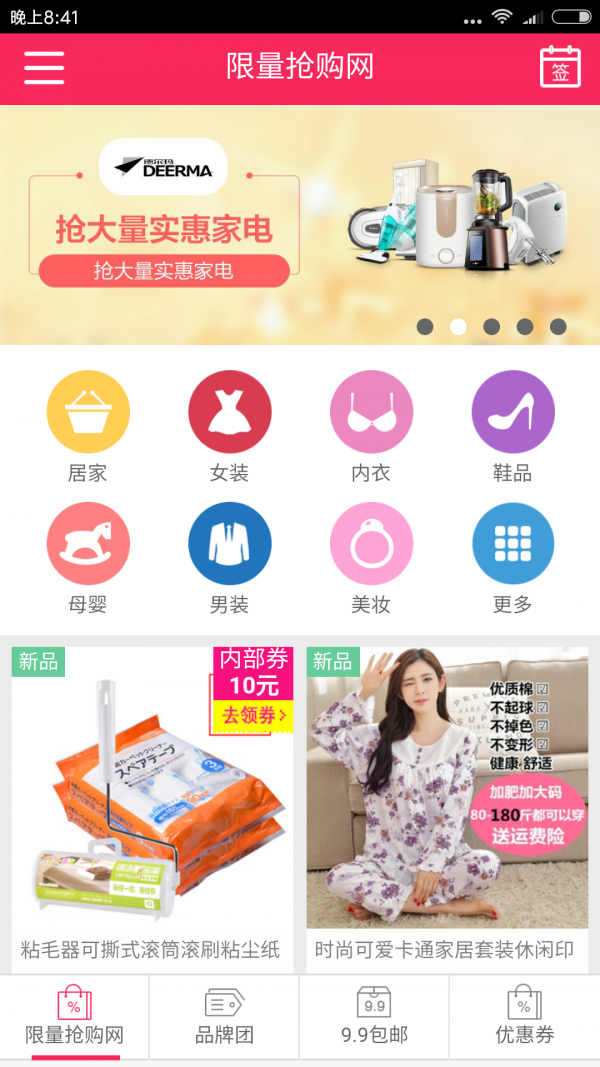This screenshot has width=600, height=1067.
Task: Open the daily sign-in calendar icon
Action: [561, 67]
